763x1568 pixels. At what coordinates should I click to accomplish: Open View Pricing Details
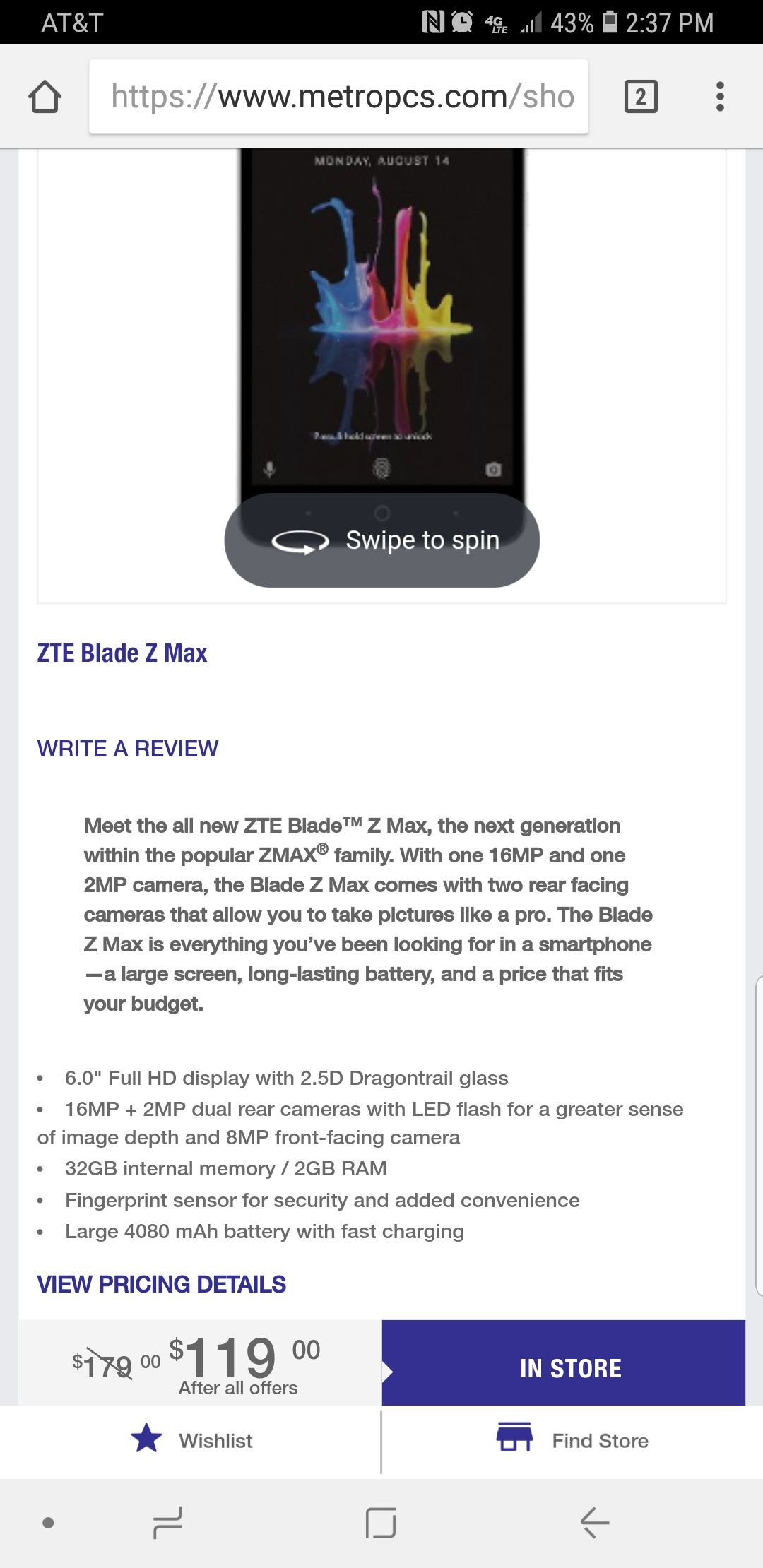(162, 1284)
